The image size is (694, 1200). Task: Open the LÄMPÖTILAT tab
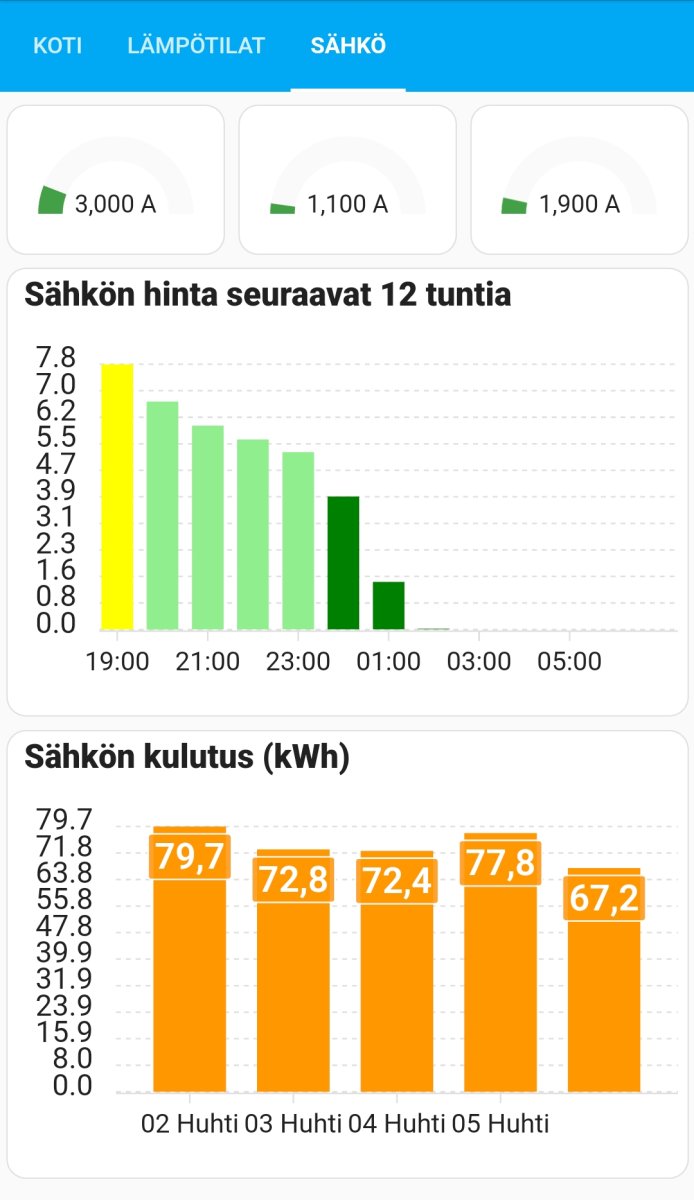(x=196, y=46)
